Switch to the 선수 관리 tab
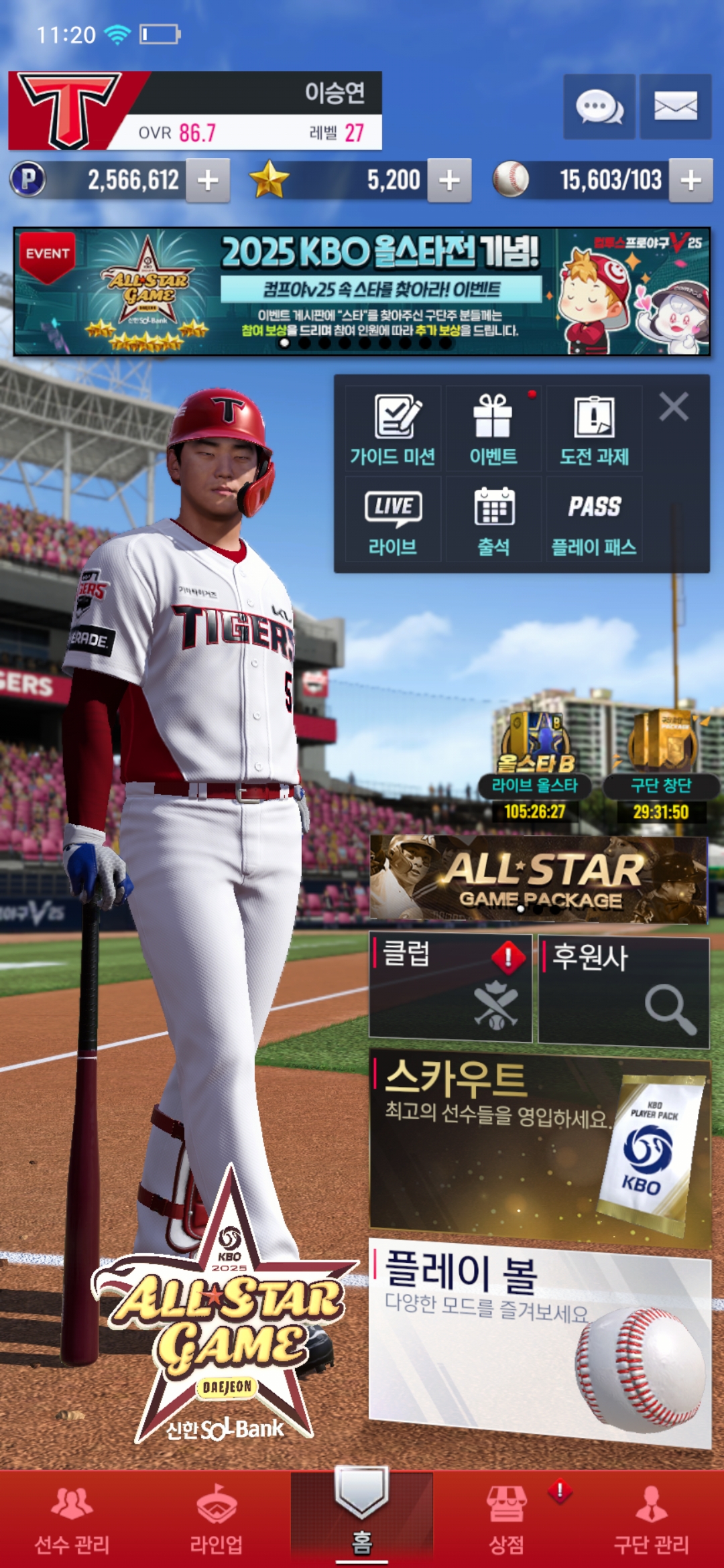The width and height of the screenshot is (724, 1568). [x=72, y=1520]
